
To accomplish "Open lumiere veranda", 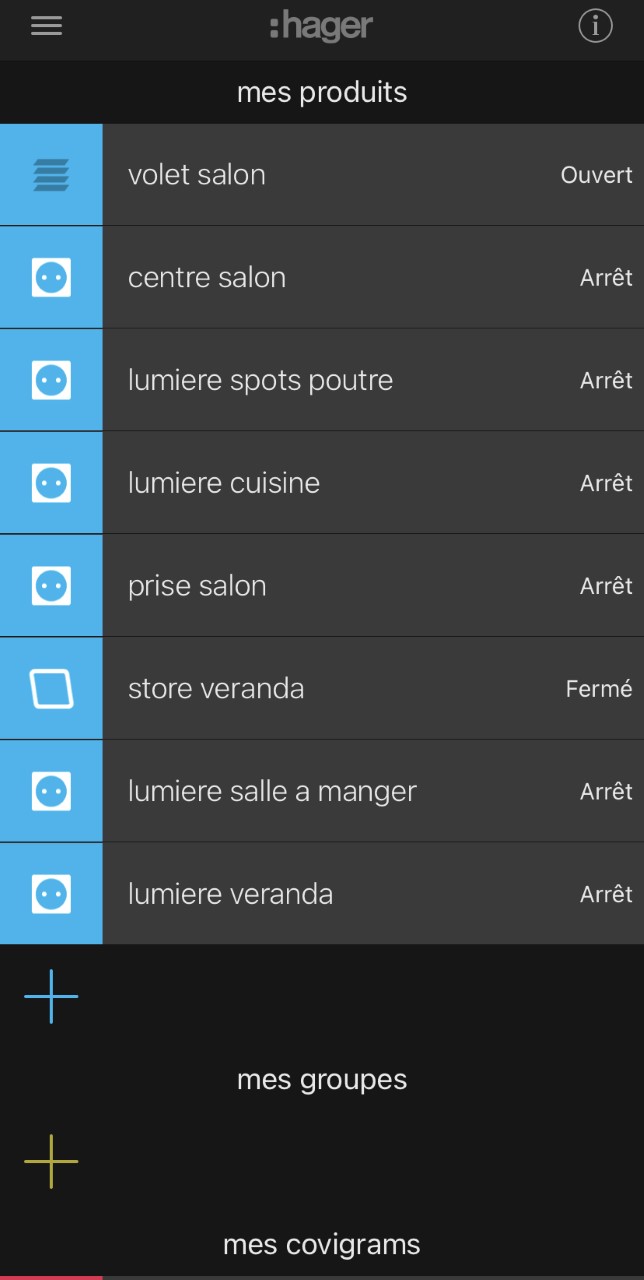I will pos(322,894).
